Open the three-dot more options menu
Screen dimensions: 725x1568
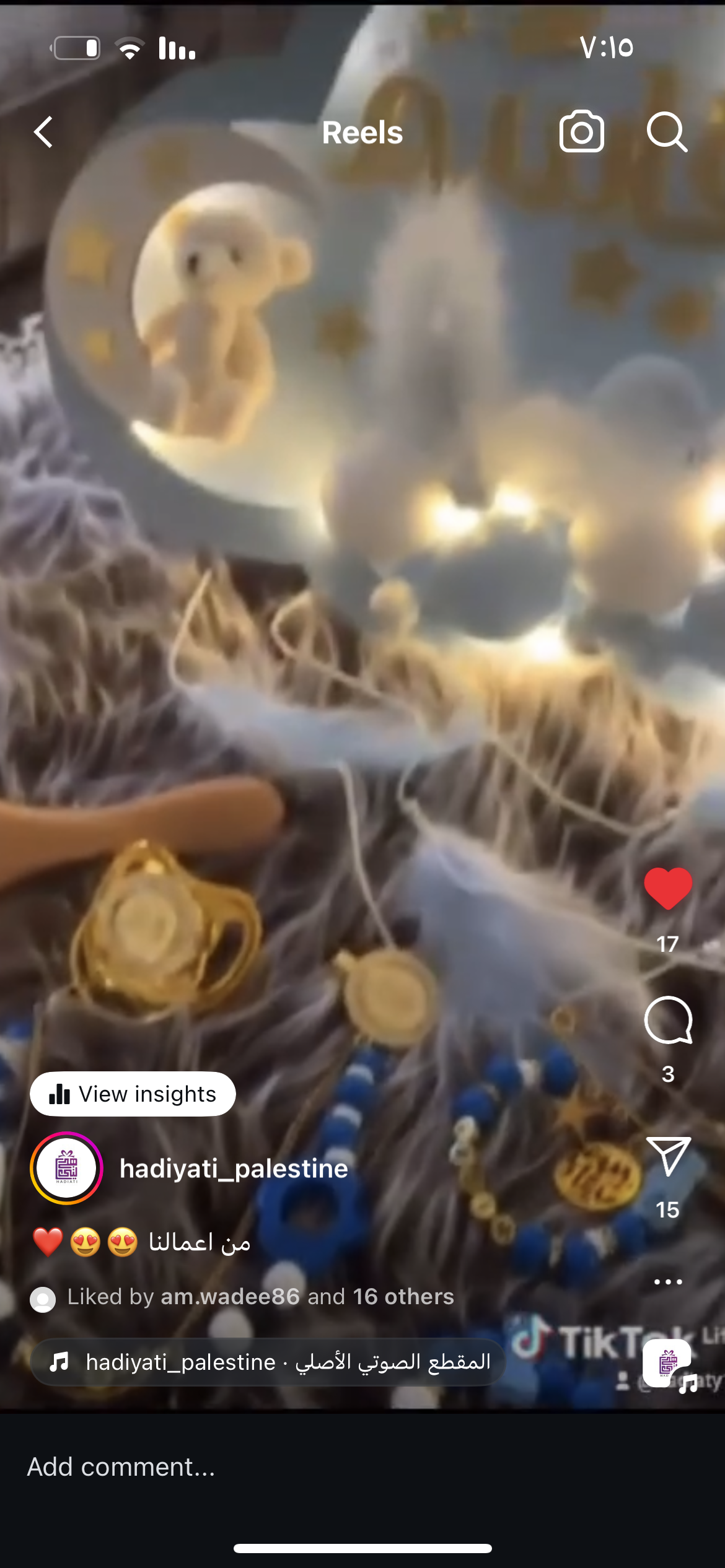(668, 1281)
